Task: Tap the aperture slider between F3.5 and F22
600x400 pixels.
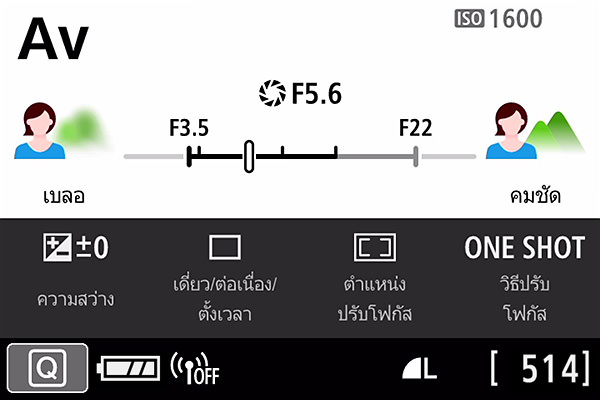Action: (300, 156)
